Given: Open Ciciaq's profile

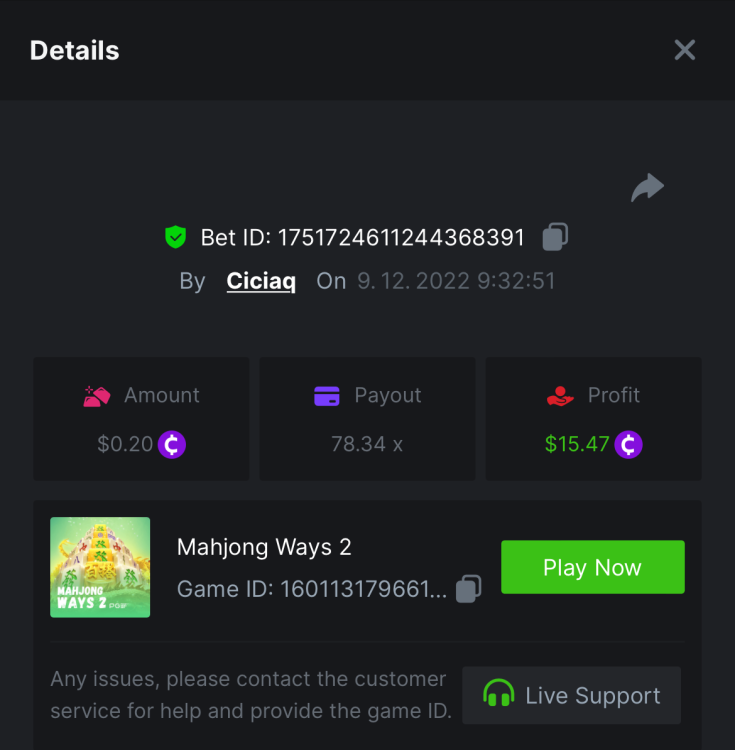Looking at the screenshot, I should click(261, 281).
